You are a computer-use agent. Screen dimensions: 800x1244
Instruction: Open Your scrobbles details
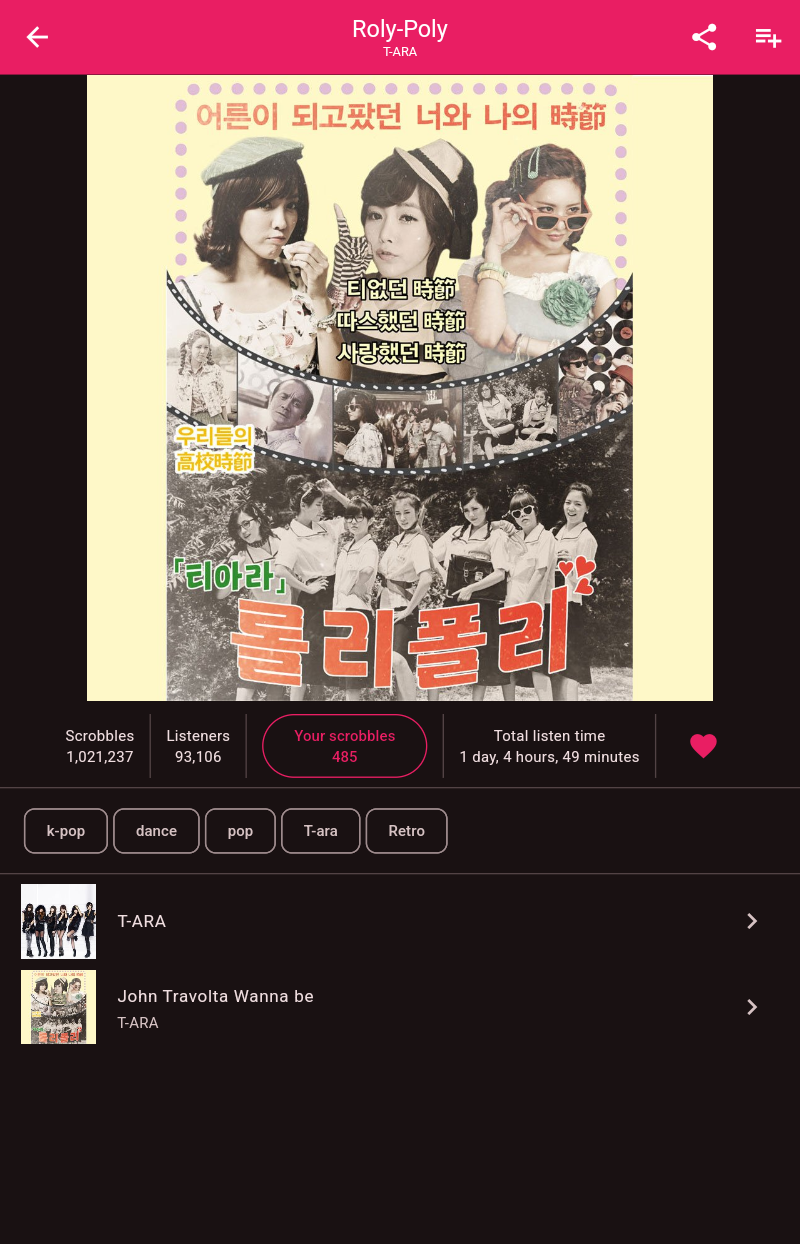coord(344,746)
